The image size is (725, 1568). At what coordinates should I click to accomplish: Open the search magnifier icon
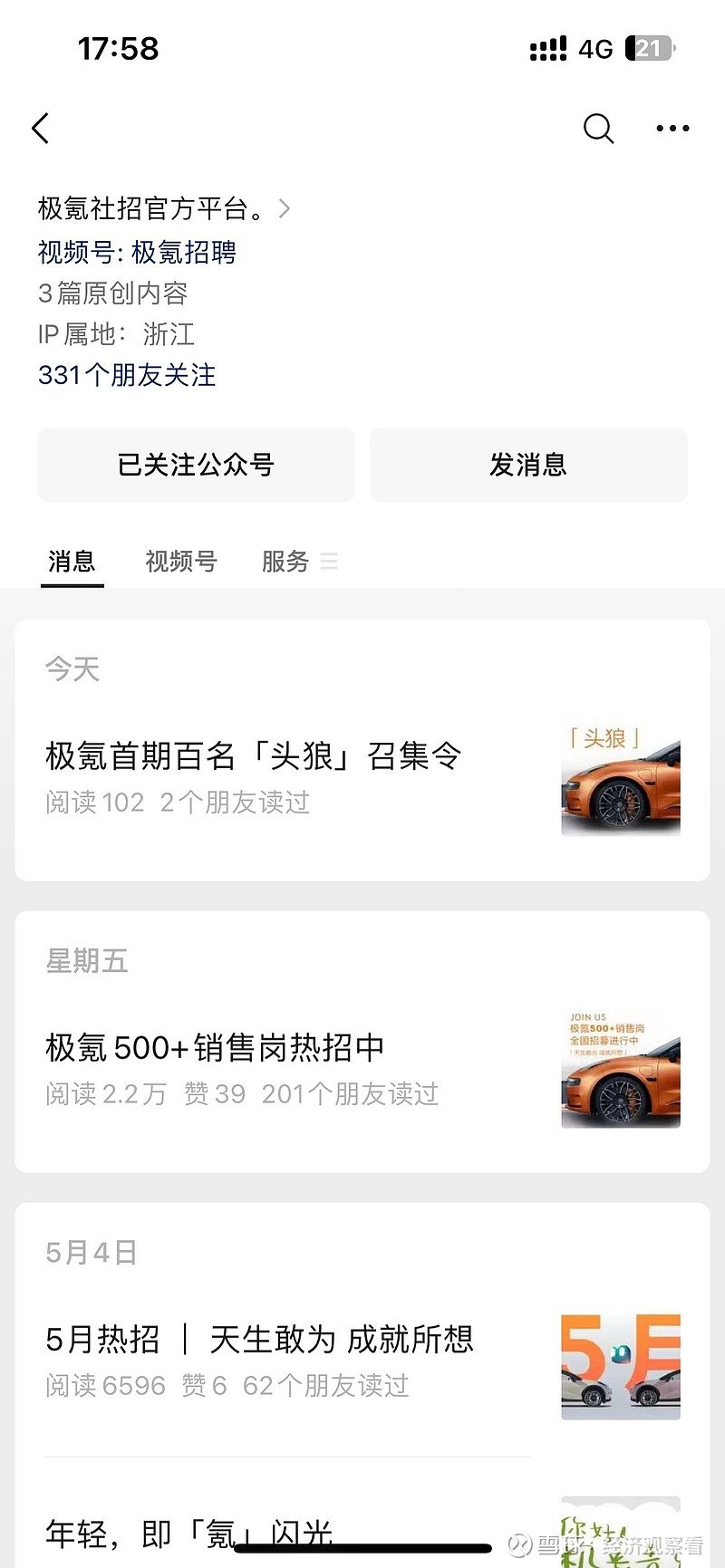pos(598,129)
